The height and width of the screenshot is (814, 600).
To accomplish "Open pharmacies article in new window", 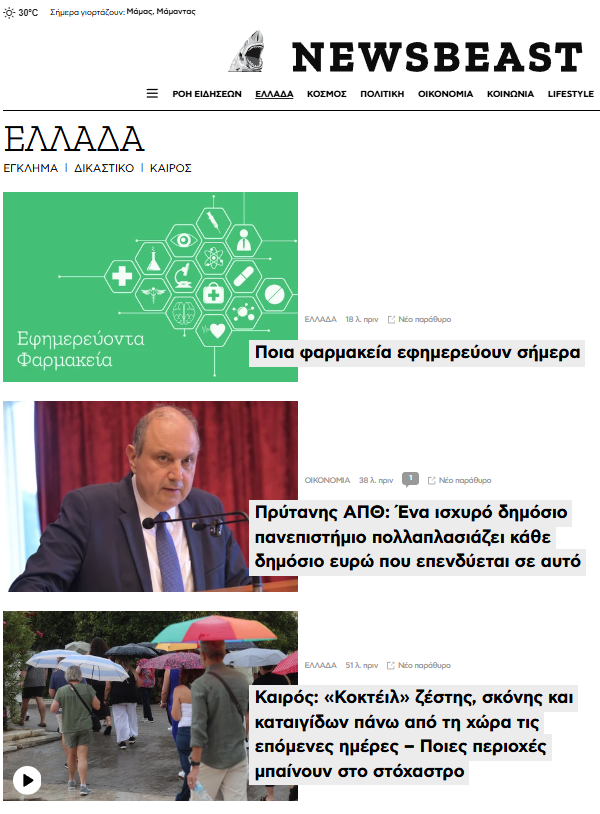I will click(x=419, y=319).
